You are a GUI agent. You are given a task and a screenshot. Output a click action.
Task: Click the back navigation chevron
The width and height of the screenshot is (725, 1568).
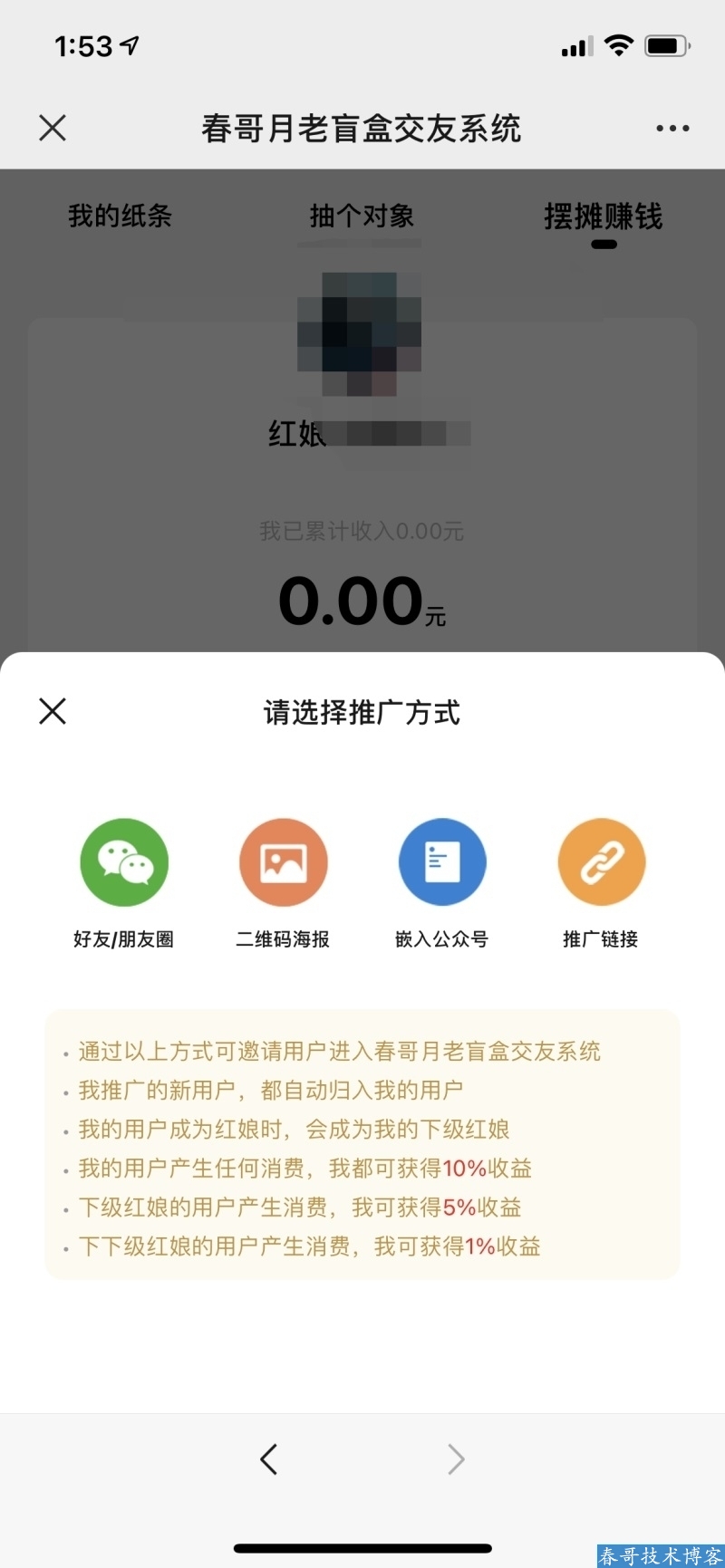269,1458
